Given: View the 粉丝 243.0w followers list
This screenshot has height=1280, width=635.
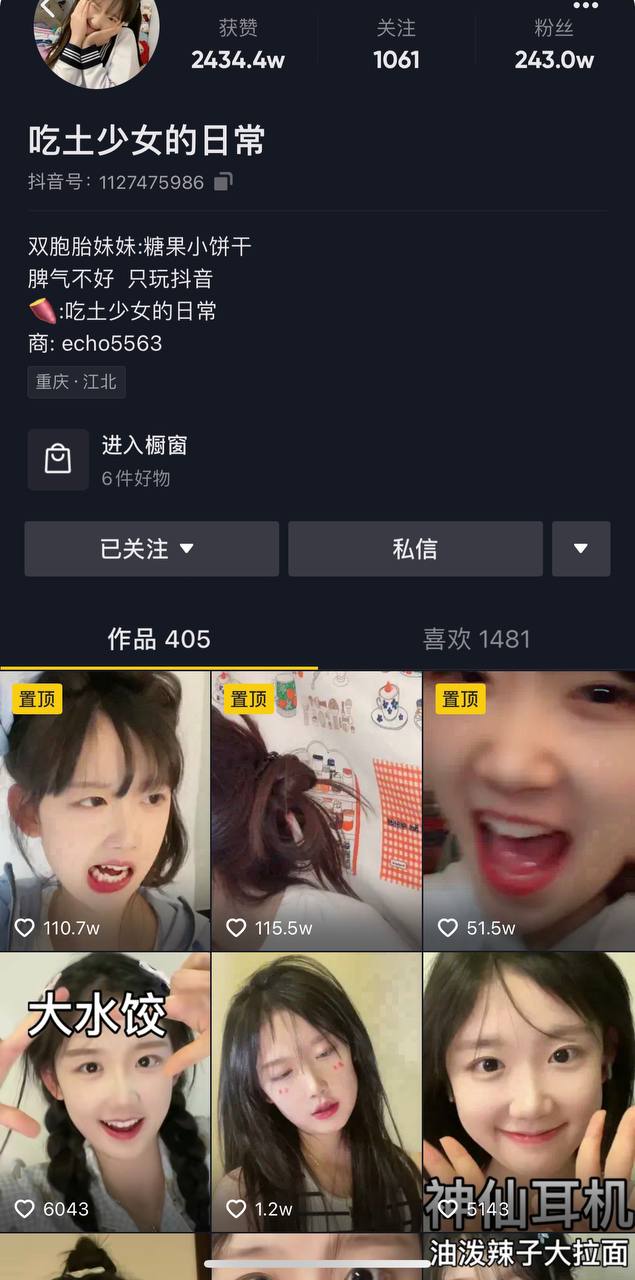Looking at the screenshot, I should click(x=554, y=46).
